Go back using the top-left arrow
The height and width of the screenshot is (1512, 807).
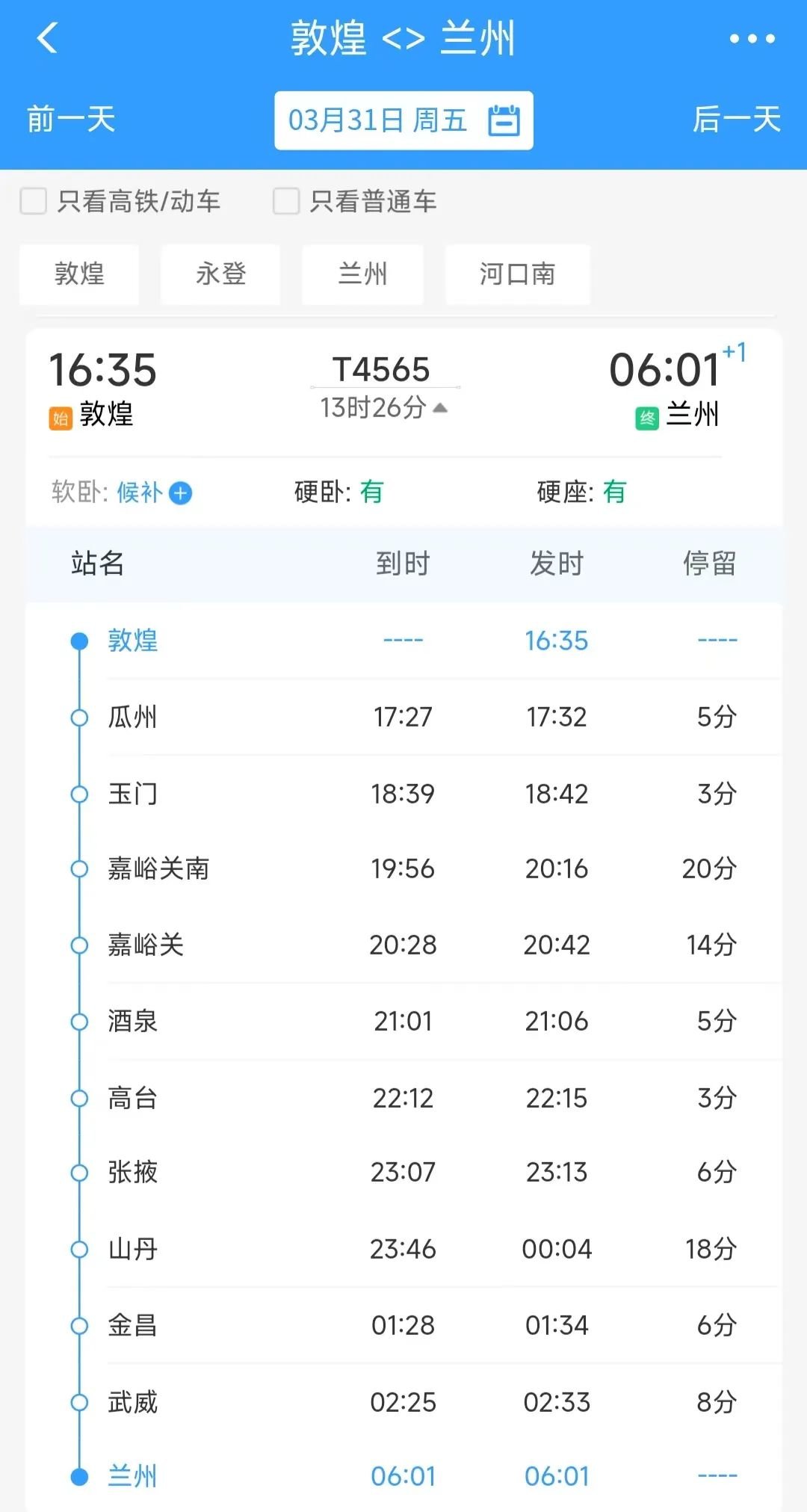[x=48, y=39]
